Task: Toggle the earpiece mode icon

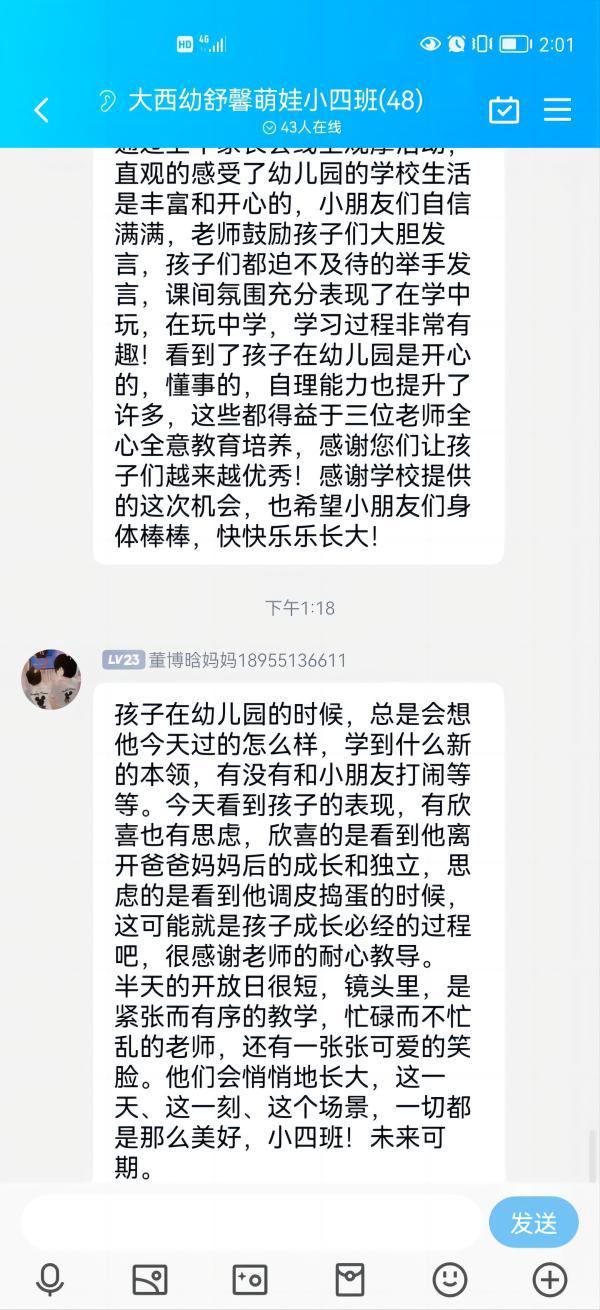Action: pos(108,101)
